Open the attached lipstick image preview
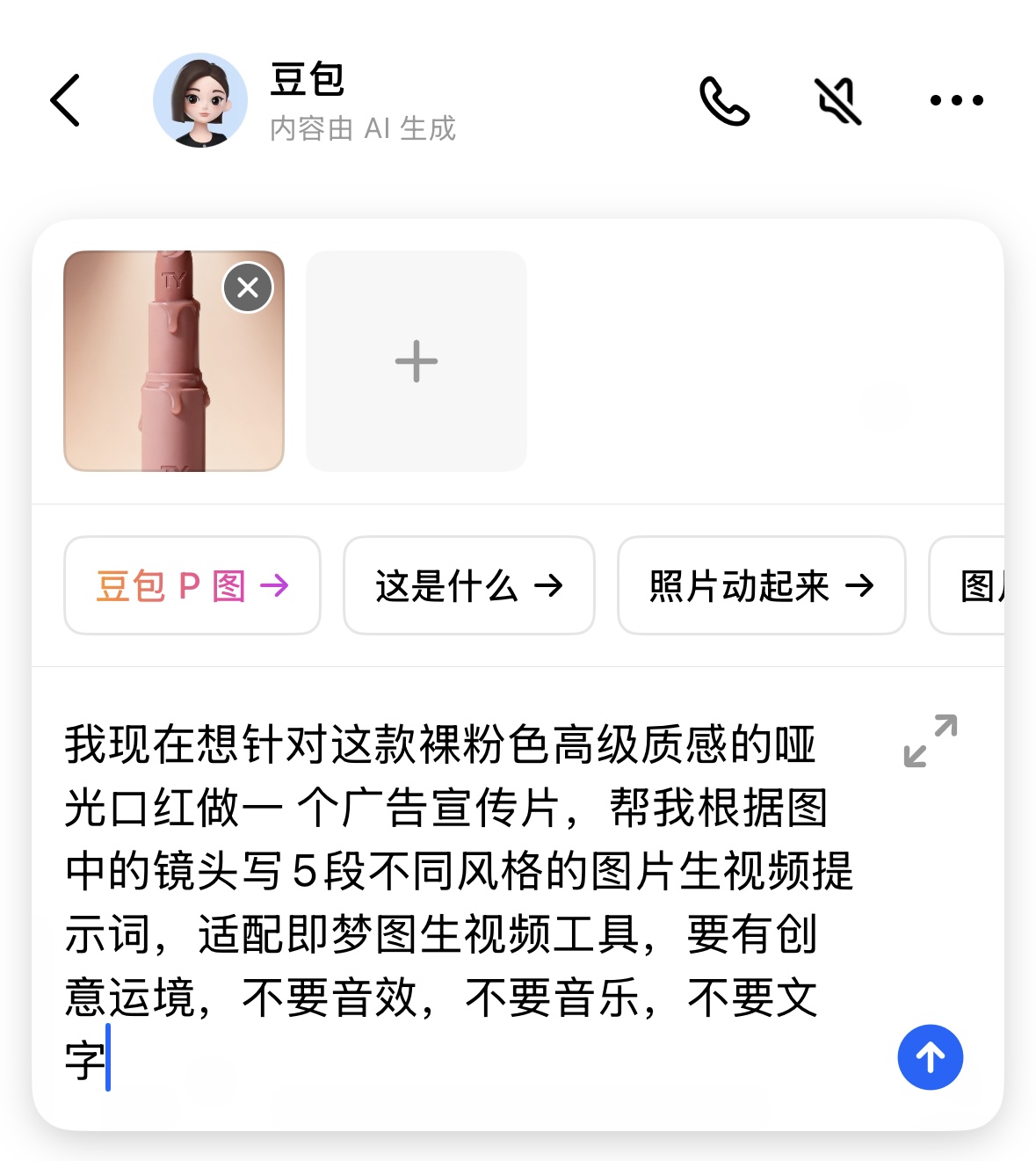Viewport: 1036px width, 1161px height. pyautogui.click(x=158, y=378)
